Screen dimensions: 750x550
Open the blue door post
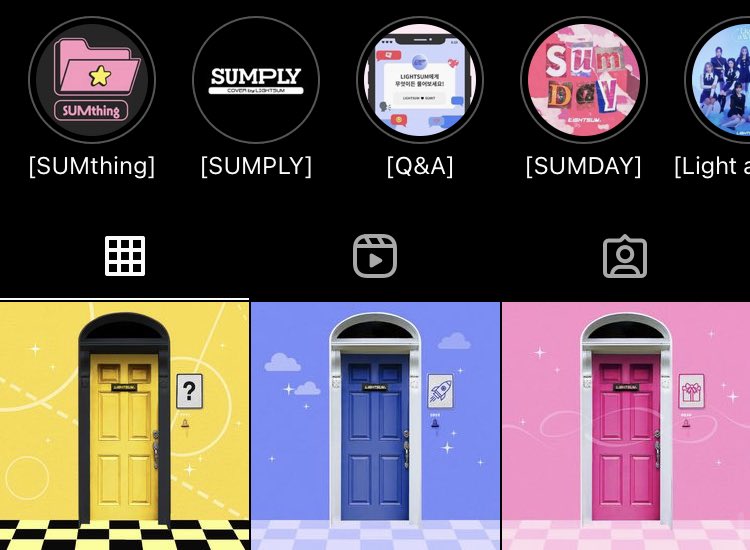pyautogui.click(x=375, y=426)
